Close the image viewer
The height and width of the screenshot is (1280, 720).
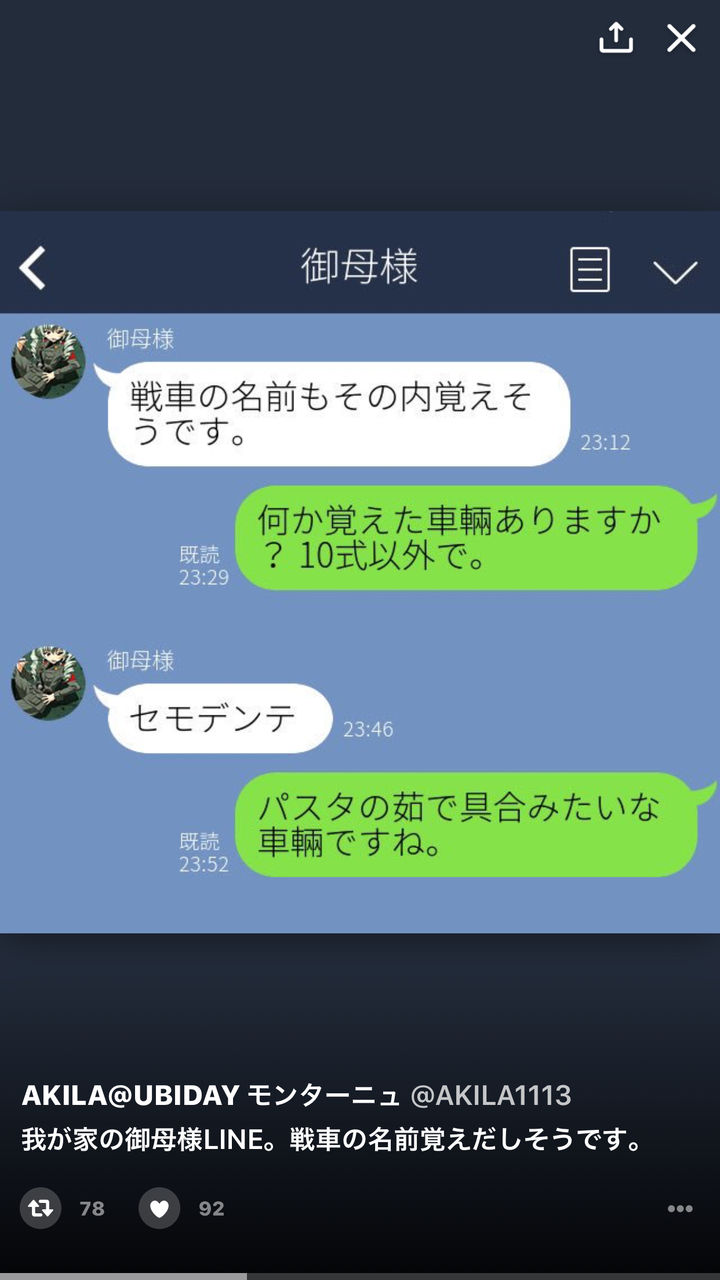pyautogui.click(x=681, y=38)
